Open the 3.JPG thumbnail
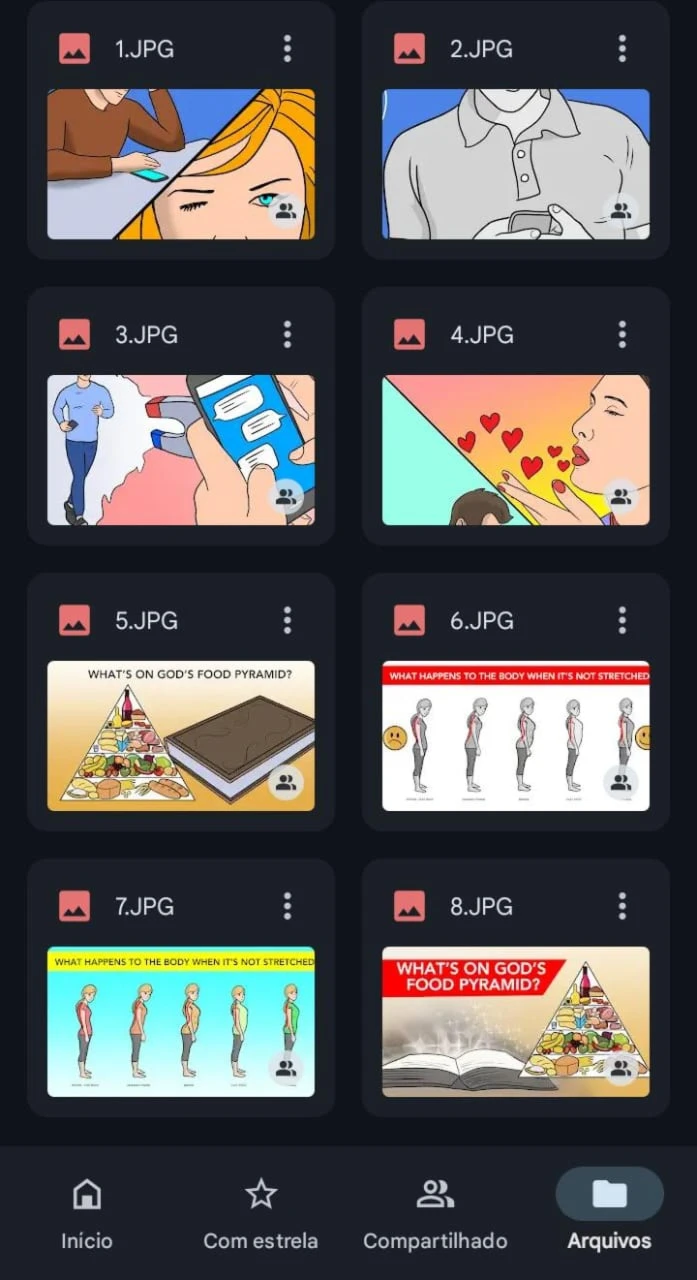This screenshot has height=1280, width=697. pyautogui.click(x=181, y=450)
